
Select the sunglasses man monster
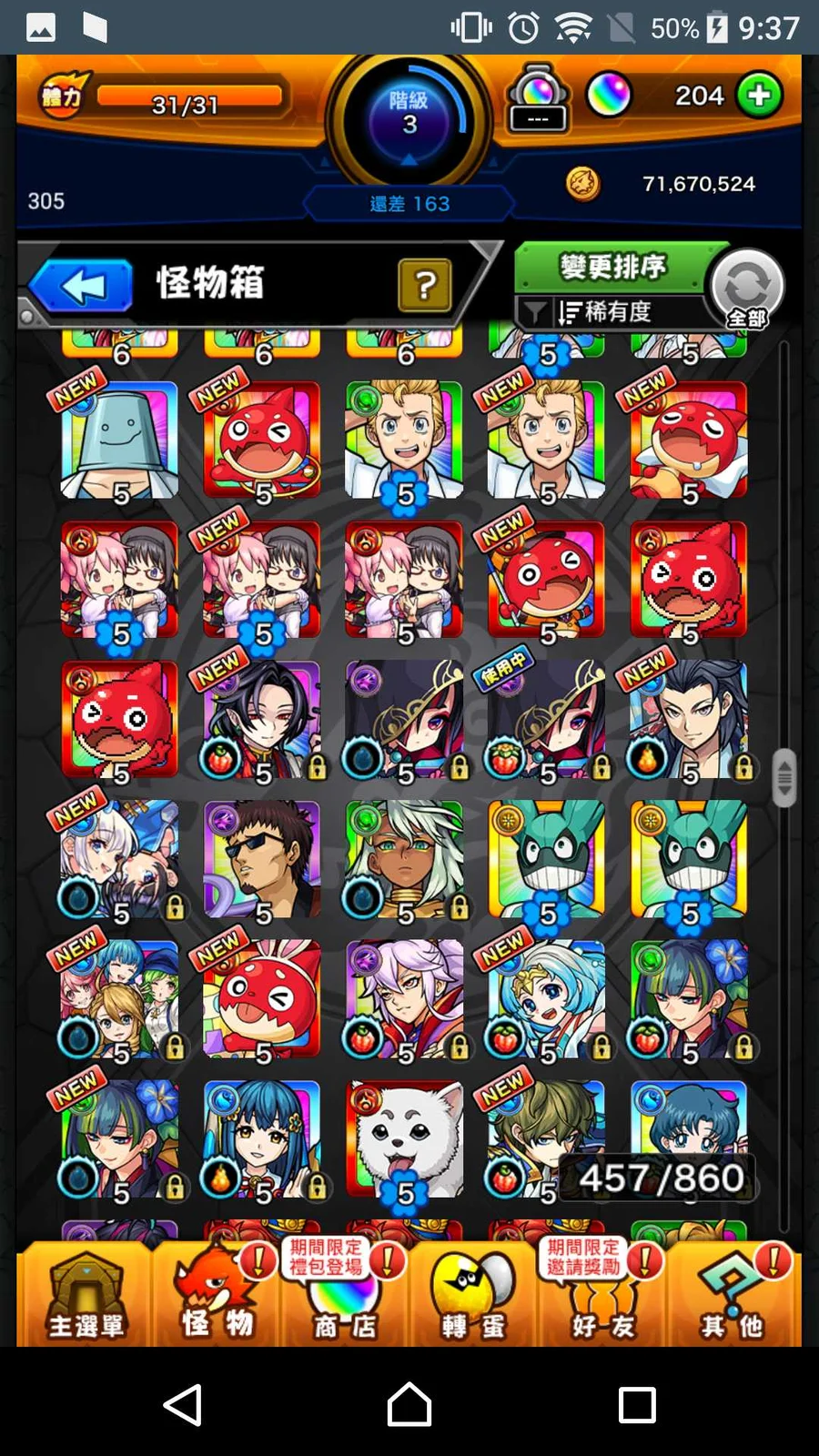(262, 860)
